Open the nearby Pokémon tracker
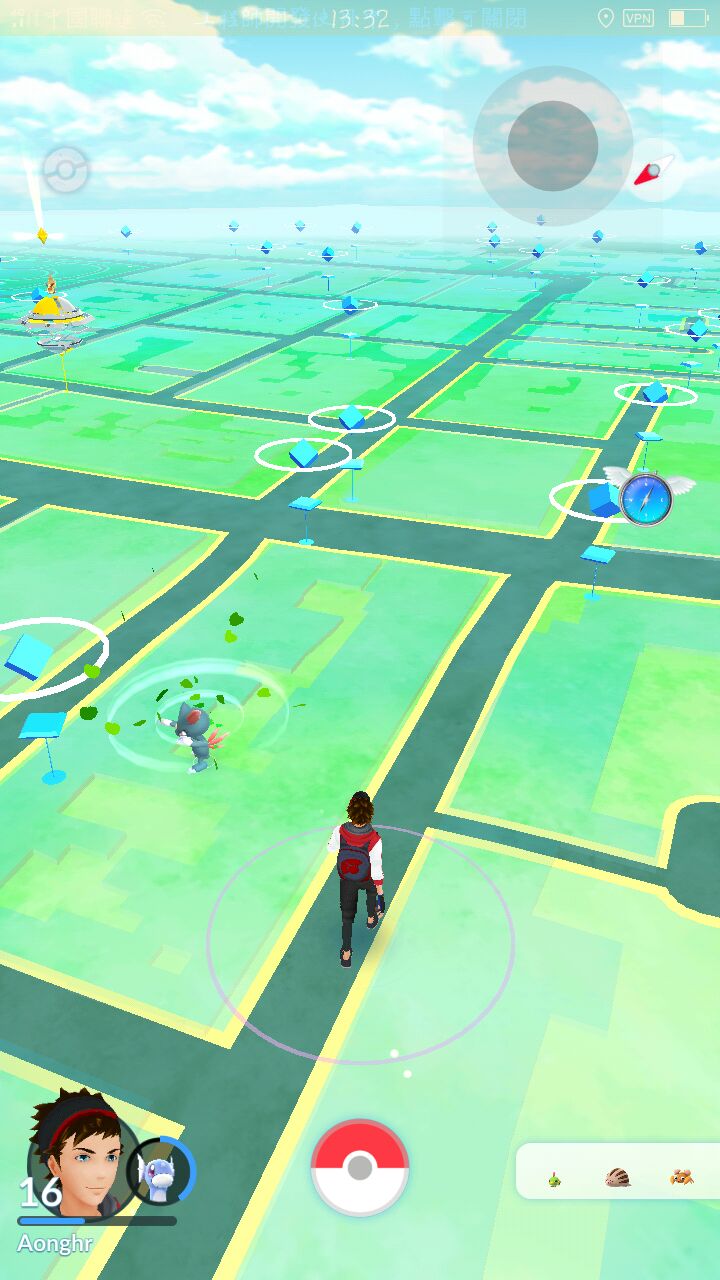Screen dimensions: 720x1280 coord(616,1171)
